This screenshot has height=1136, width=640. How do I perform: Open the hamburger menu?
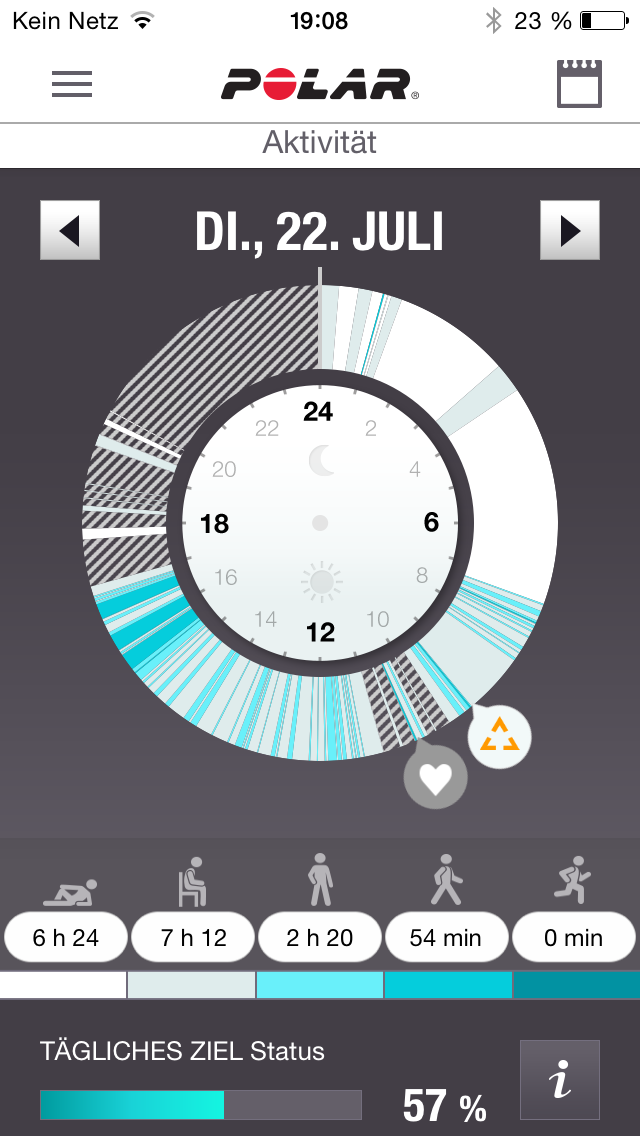click(x=72, y=84)
